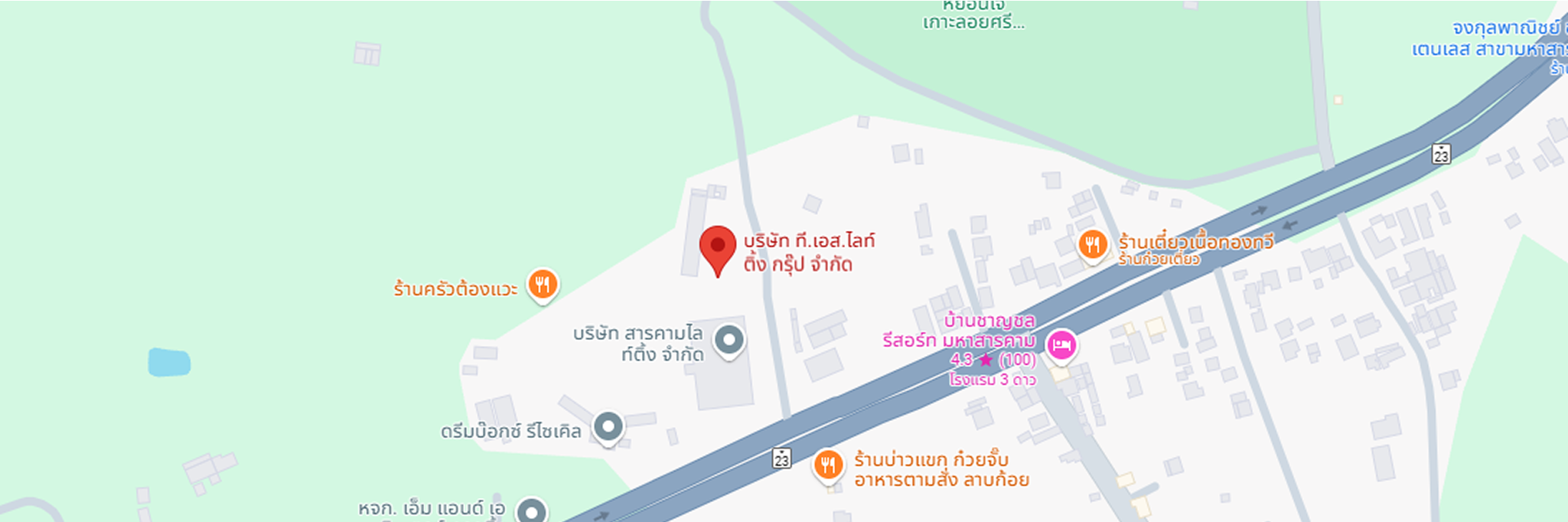
Task: Tap the red pin for บริษัท ที.เอส.ไลท์ติ้ง กรุ๊ป
Action: [718, 247]
